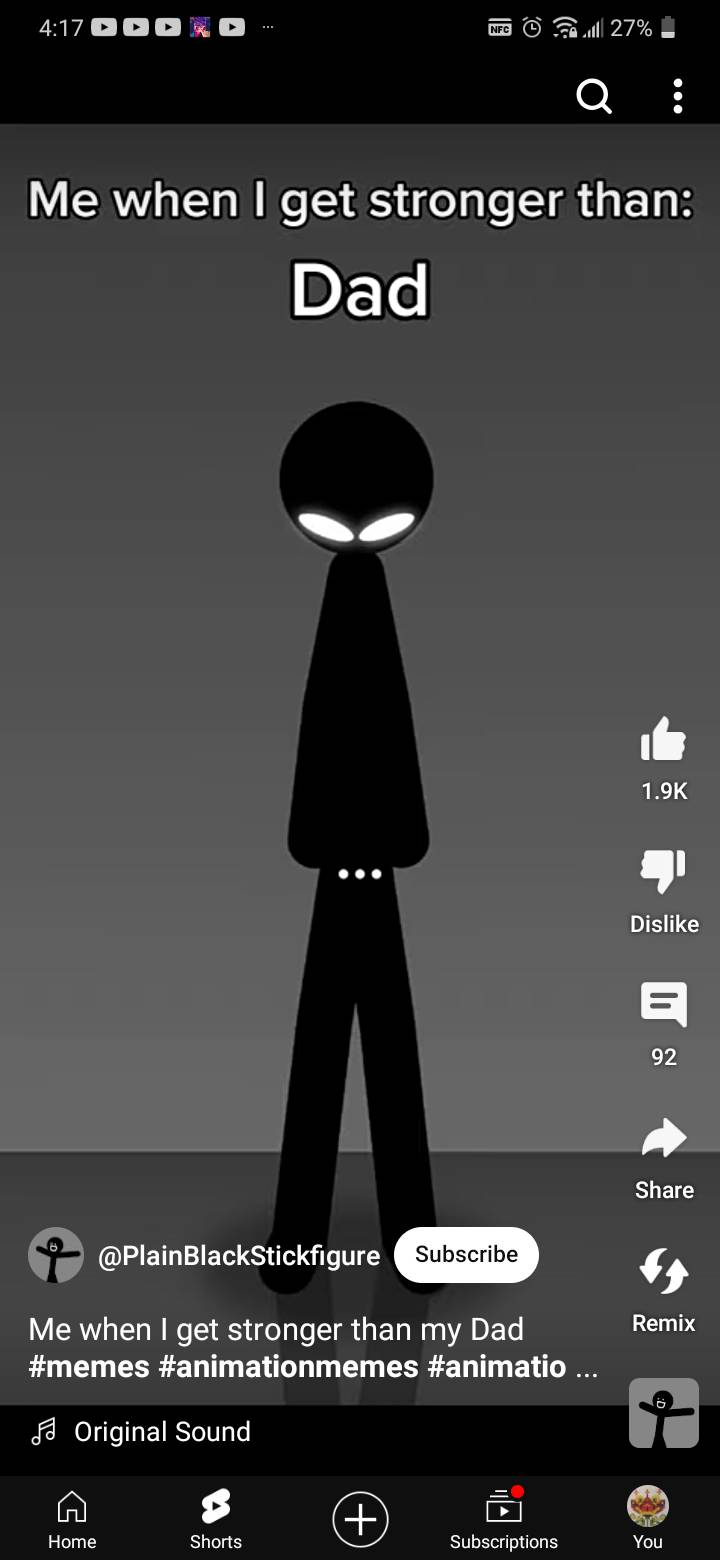Open the three-dot overflow menu
The height and width of the screenshot is (1560, 720).
[x=678, y=97]
